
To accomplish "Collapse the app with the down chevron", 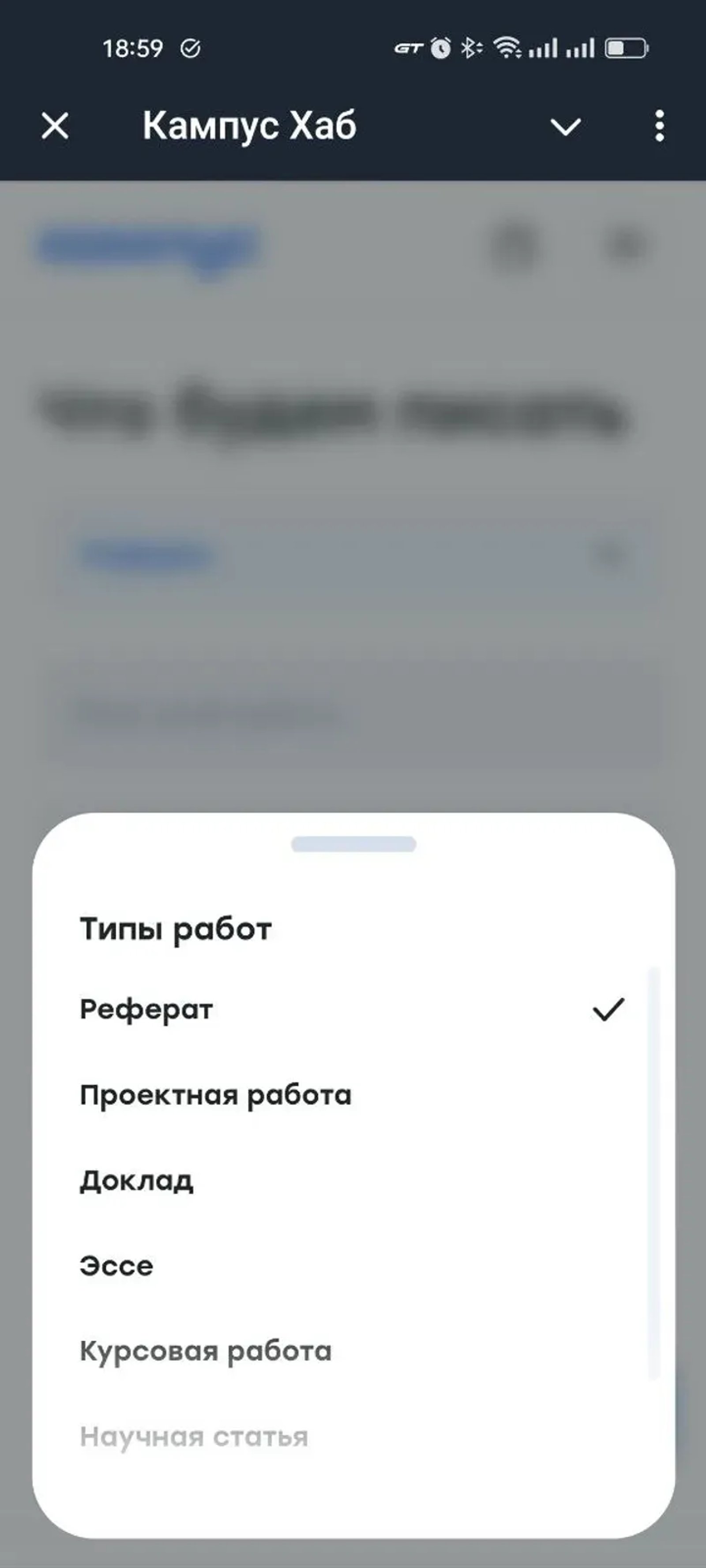I will 565,127.
